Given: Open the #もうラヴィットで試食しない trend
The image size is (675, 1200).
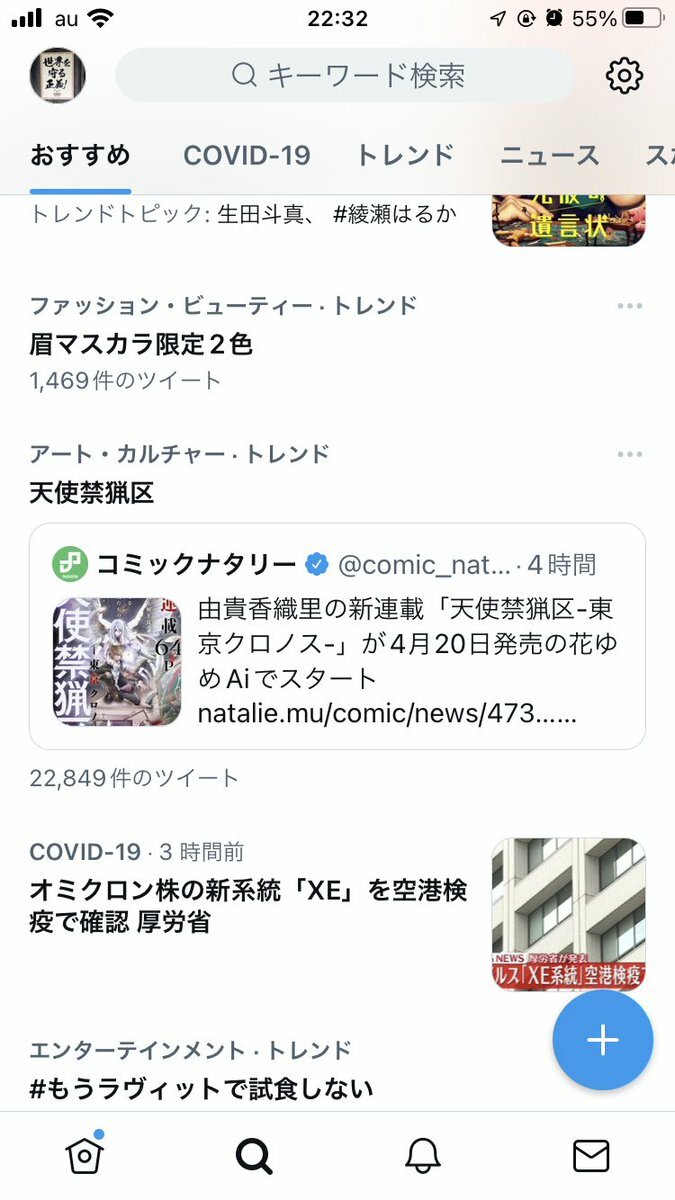Looking at the screenshot, I should tap(201, 1087).
